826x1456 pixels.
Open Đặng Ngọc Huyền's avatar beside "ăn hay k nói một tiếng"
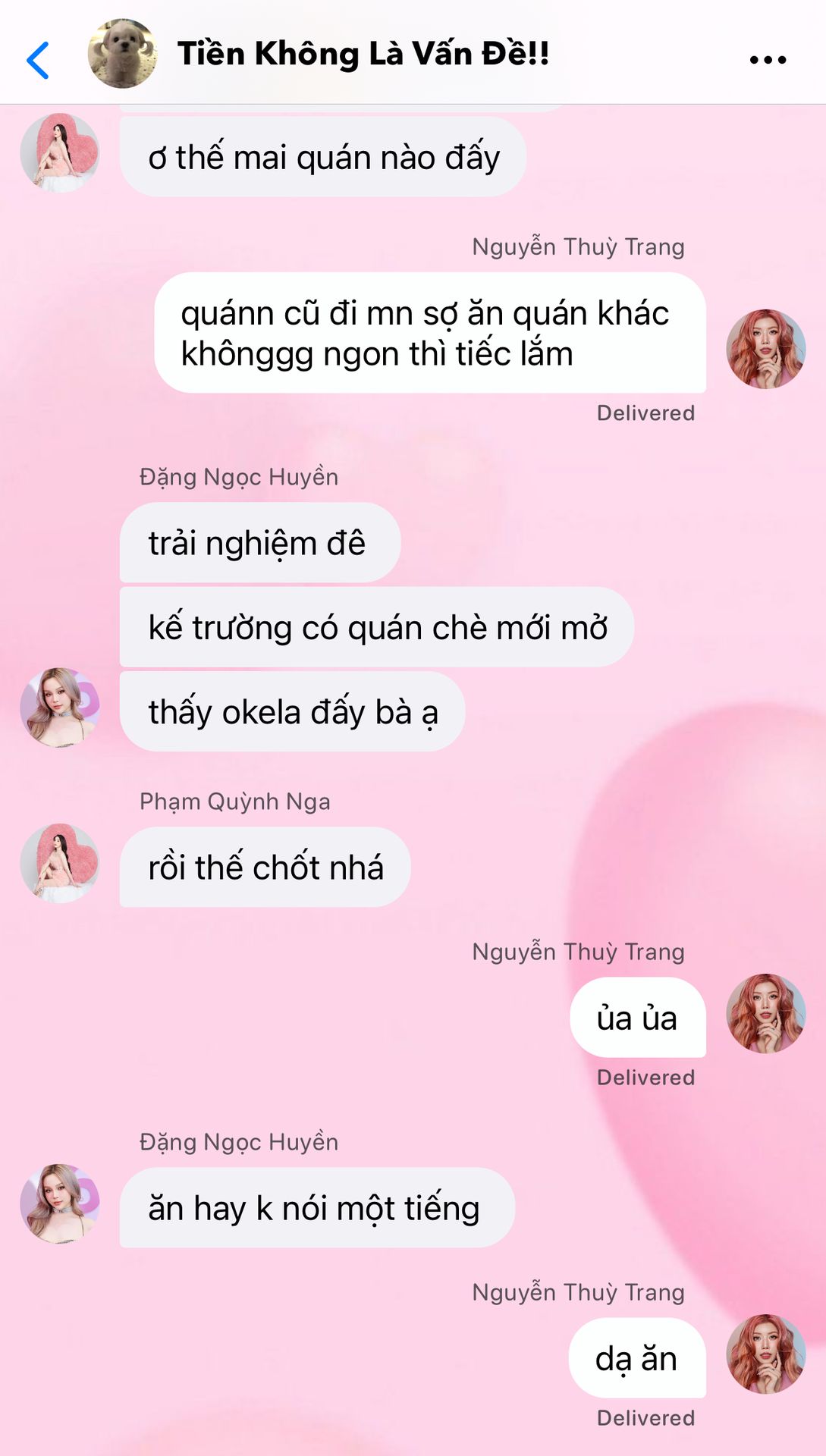click(60, 1203)
